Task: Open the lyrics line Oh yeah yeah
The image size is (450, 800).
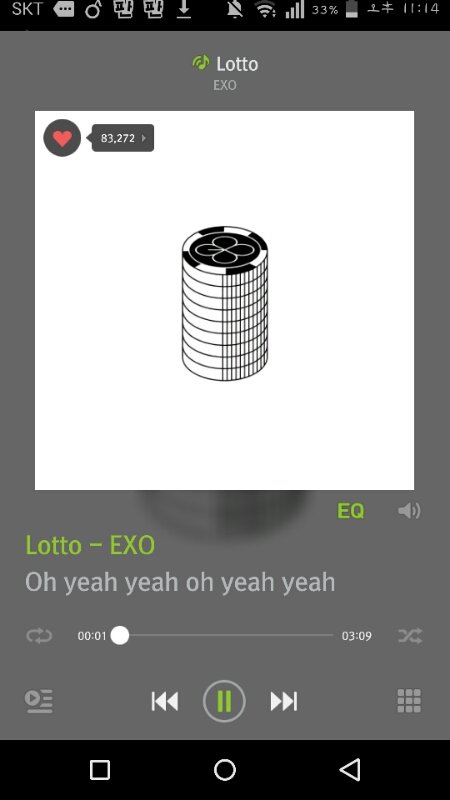Action: pyautogui.click(x=180, y=582)
